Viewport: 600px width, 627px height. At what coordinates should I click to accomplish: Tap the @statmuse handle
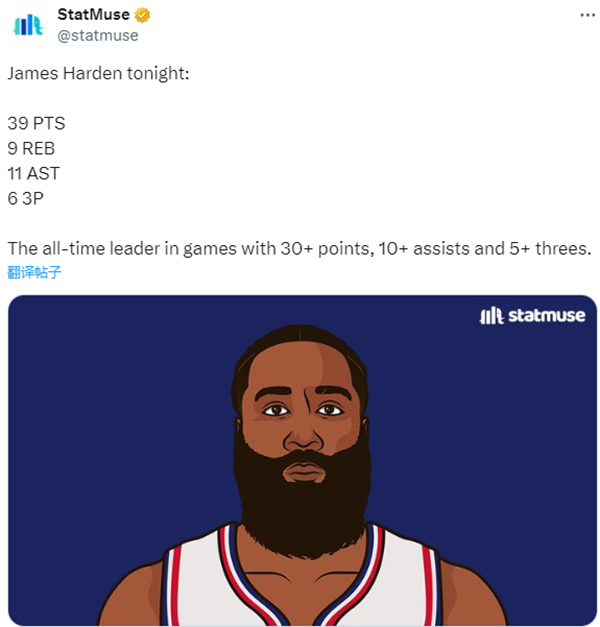tap(98, 35)
